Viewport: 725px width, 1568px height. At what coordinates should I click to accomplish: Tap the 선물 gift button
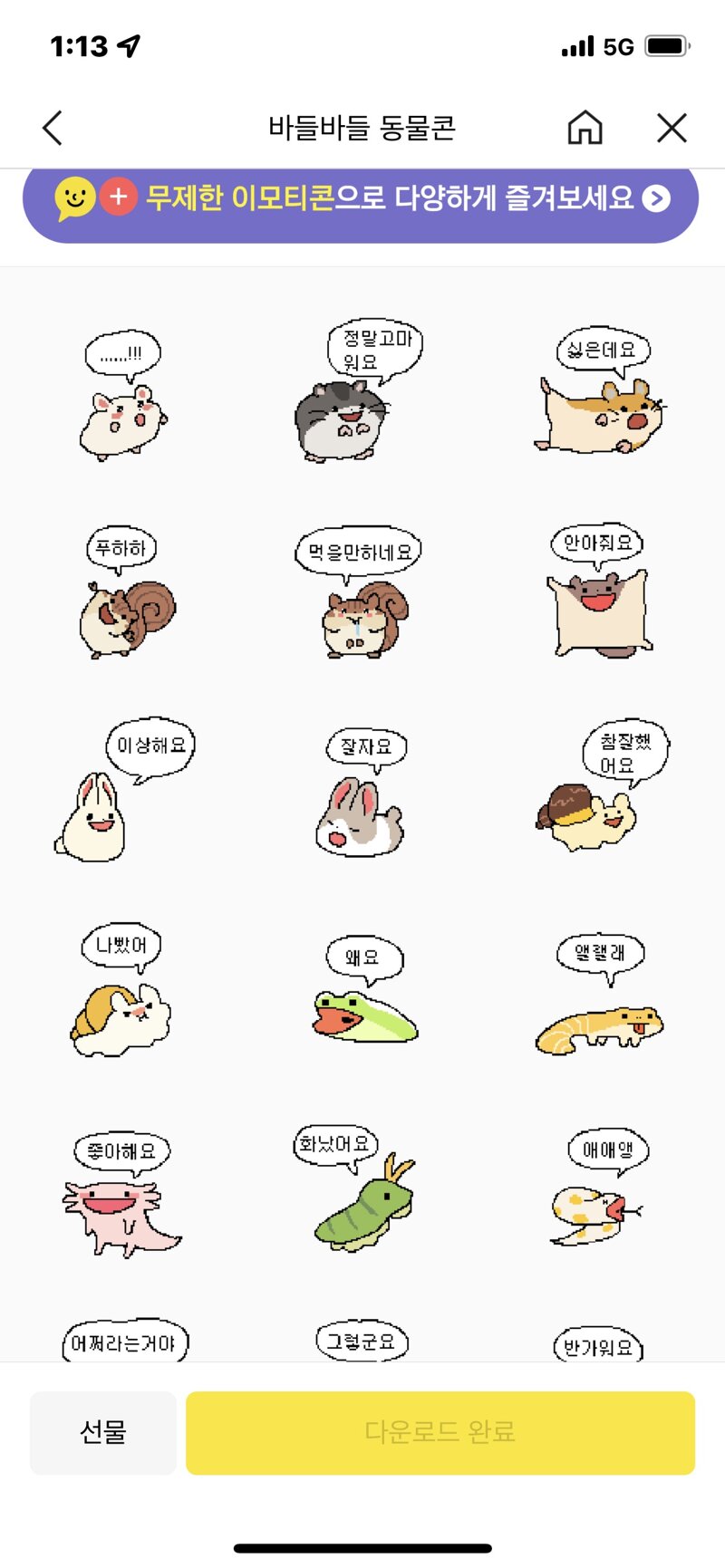point(102,1433)
